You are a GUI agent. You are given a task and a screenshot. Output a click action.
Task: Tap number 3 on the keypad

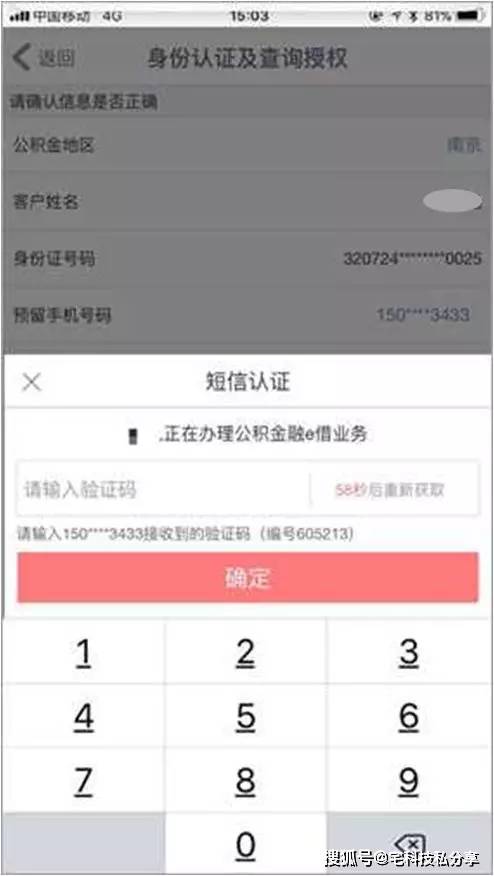(x=408, y=653)
